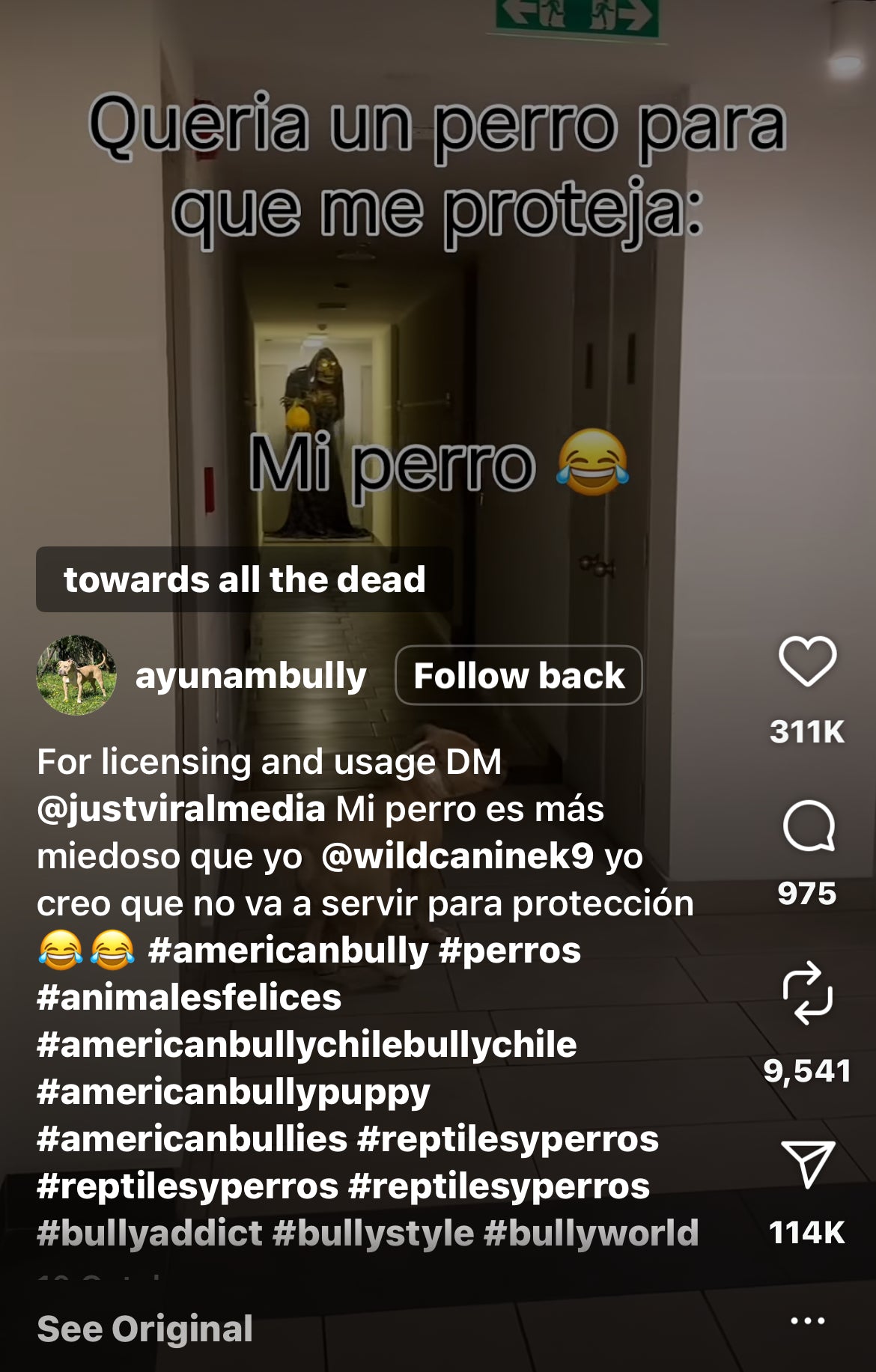
Task: Open the #americanbullychilebullychile hashtag
Action: tap(306, 1045)
